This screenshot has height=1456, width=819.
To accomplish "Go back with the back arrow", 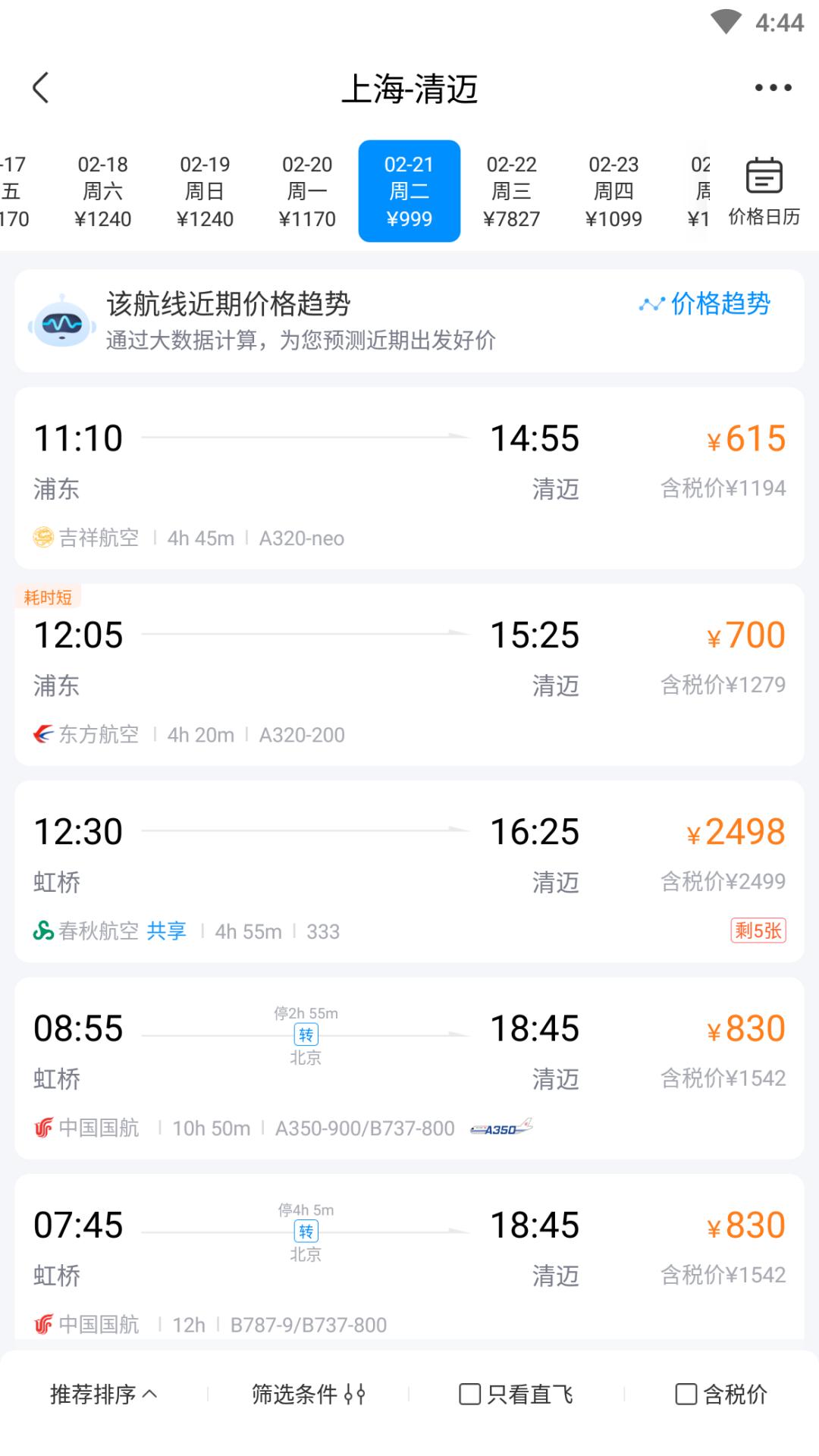I will click(x=40, y=87).
